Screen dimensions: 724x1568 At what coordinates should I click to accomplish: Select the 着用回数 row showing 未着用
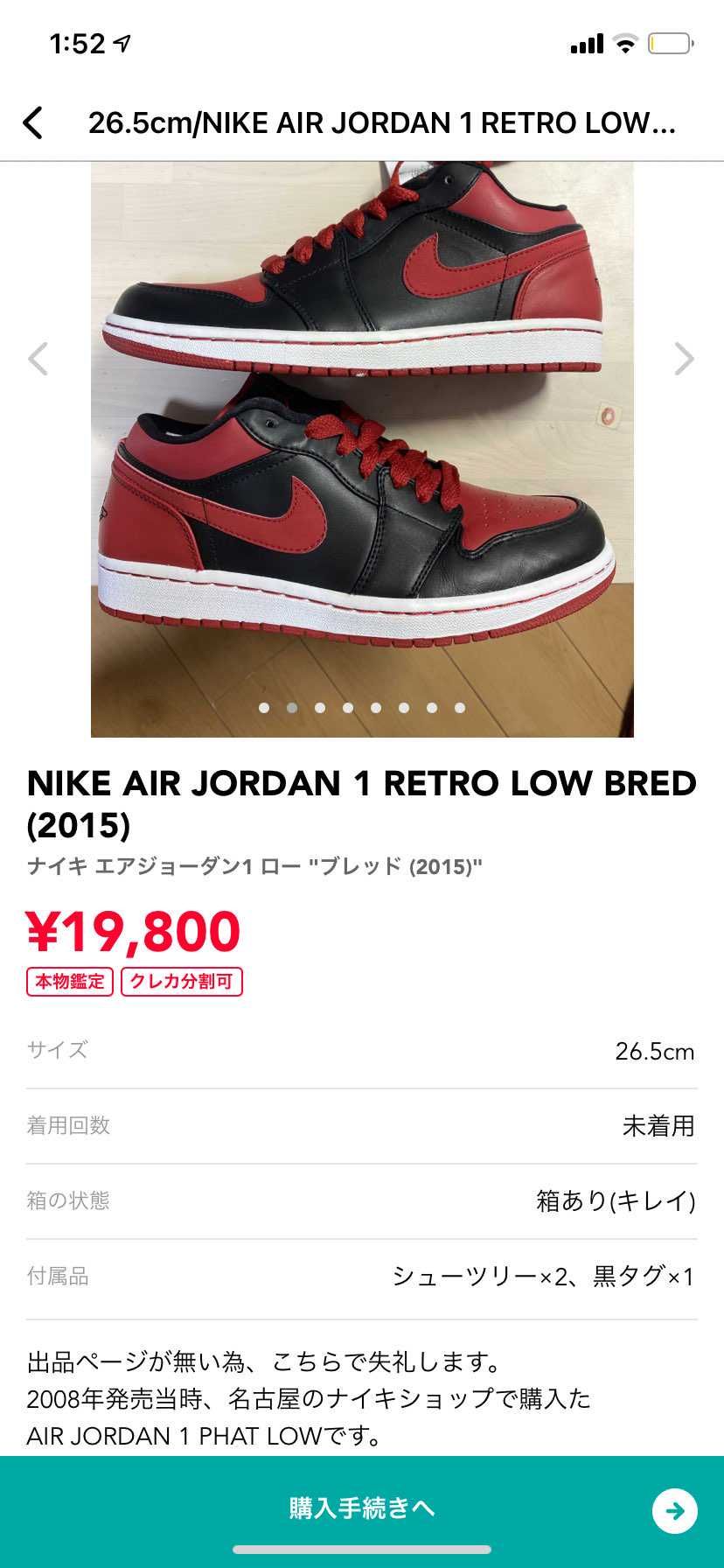362,1126
